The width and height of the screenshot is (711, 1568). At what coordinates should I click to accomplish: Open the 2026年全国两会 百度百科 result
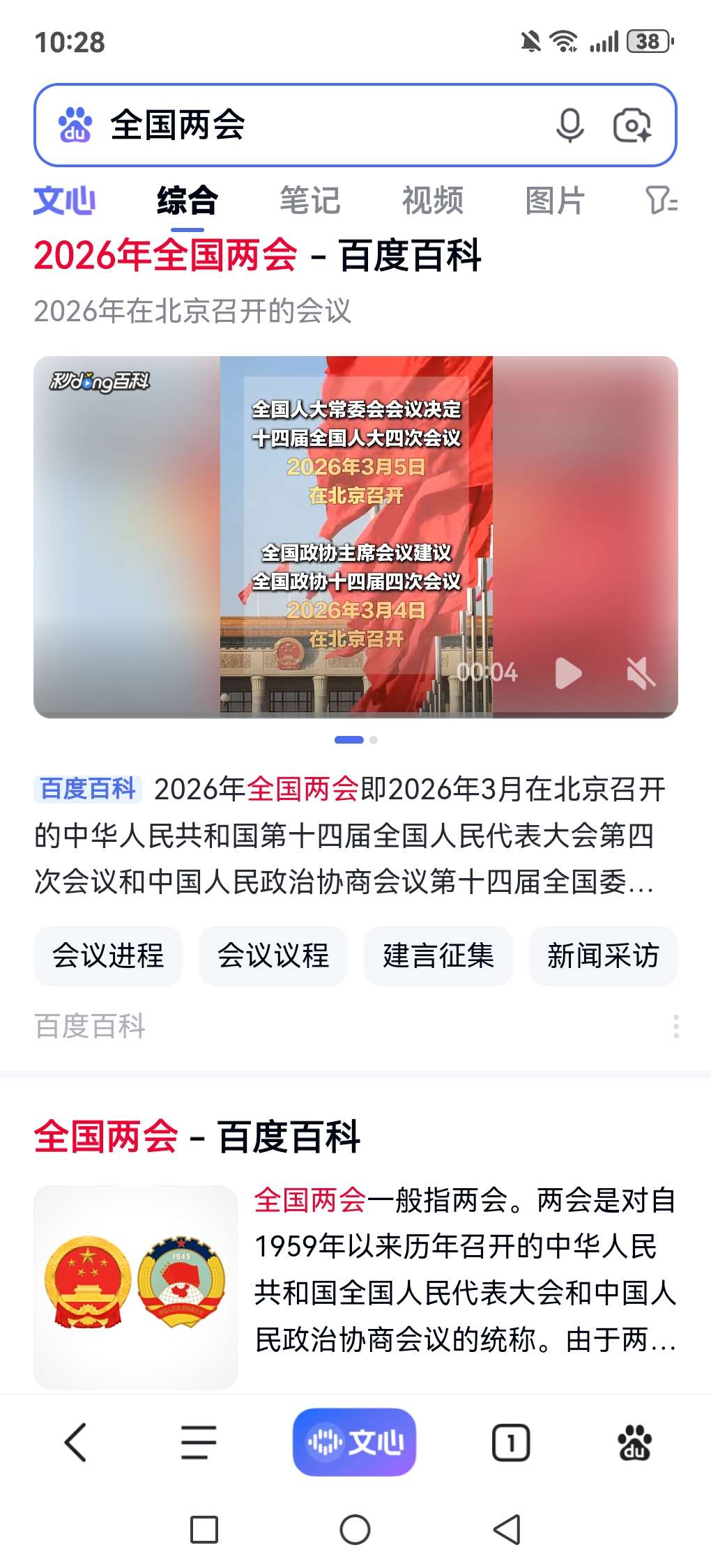(258, 255)
